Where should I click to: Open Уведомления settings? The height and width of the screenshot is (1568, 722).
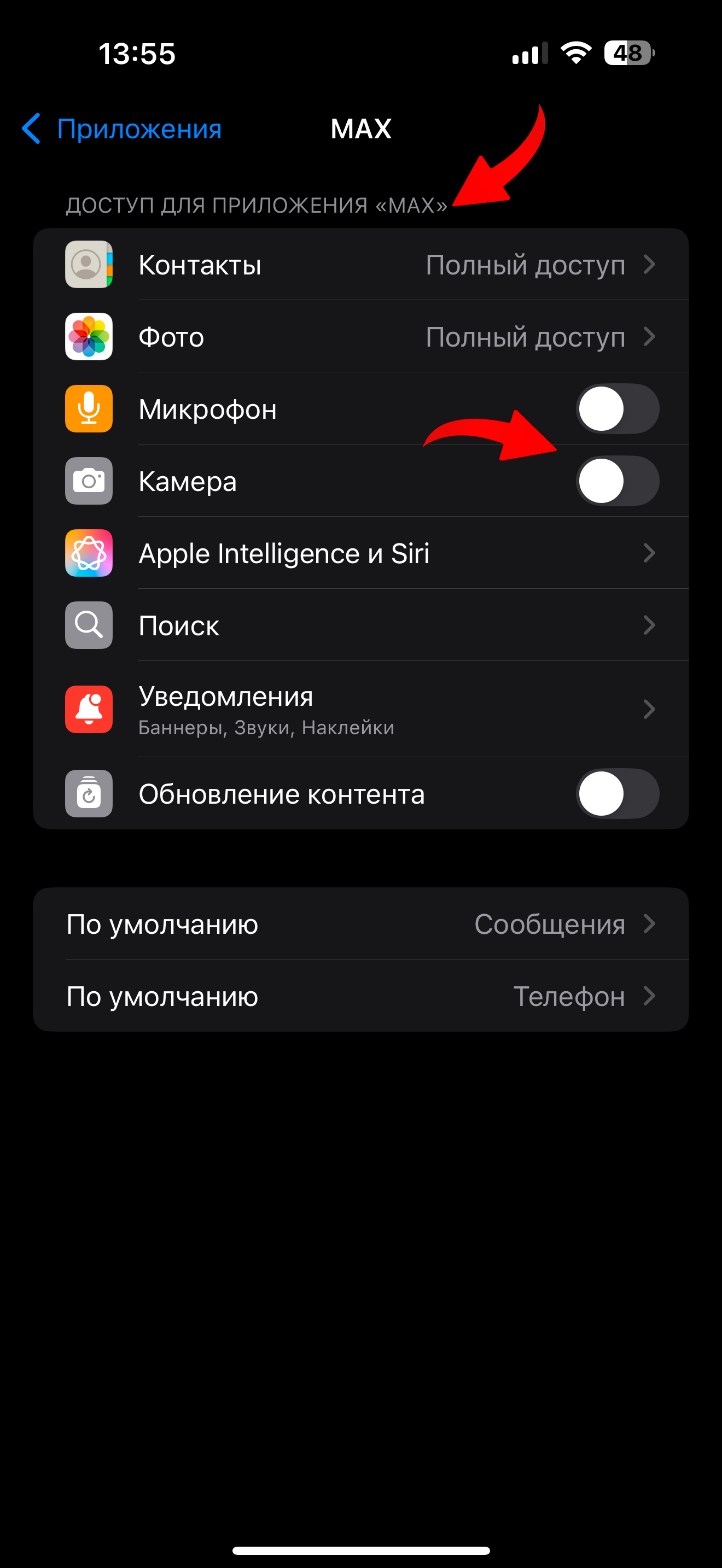pos(360,709)
